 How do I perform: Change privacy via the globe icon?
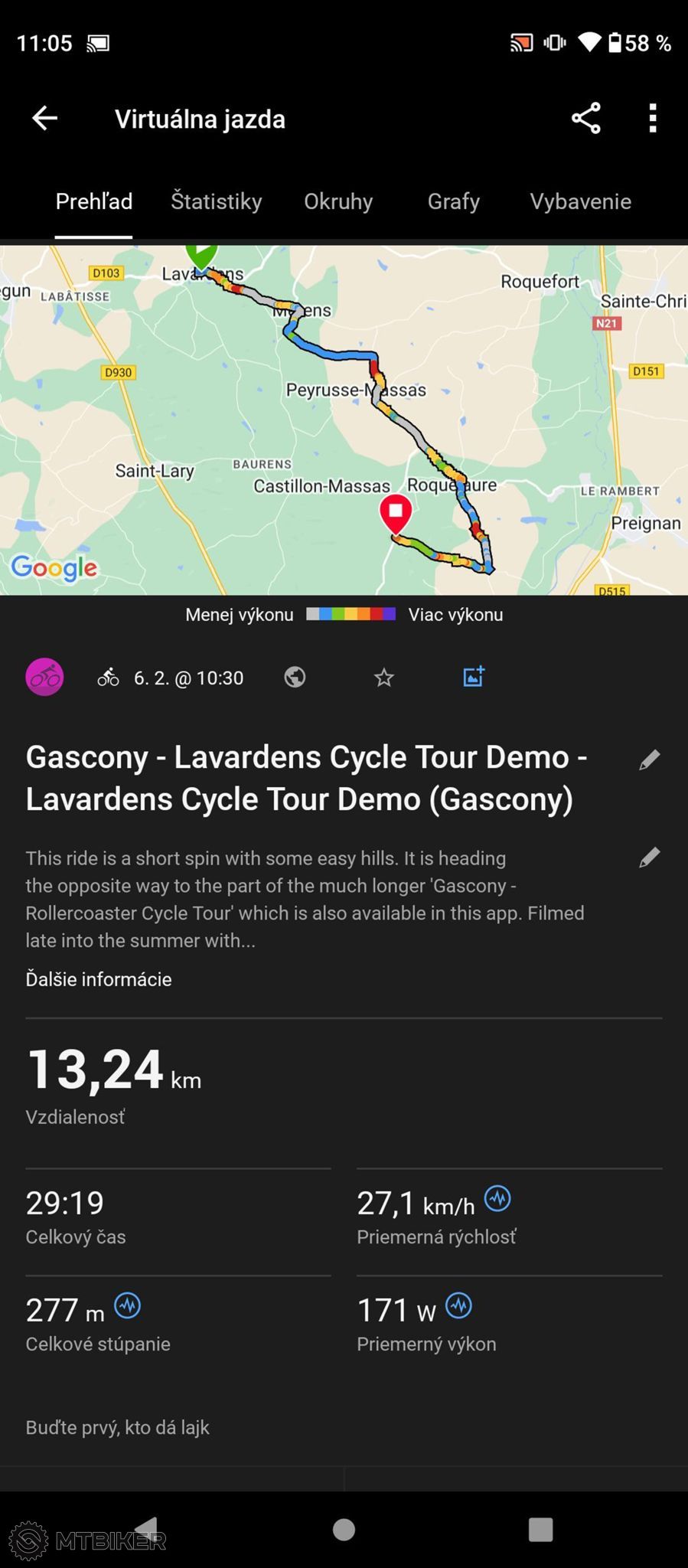click(295, 677)
